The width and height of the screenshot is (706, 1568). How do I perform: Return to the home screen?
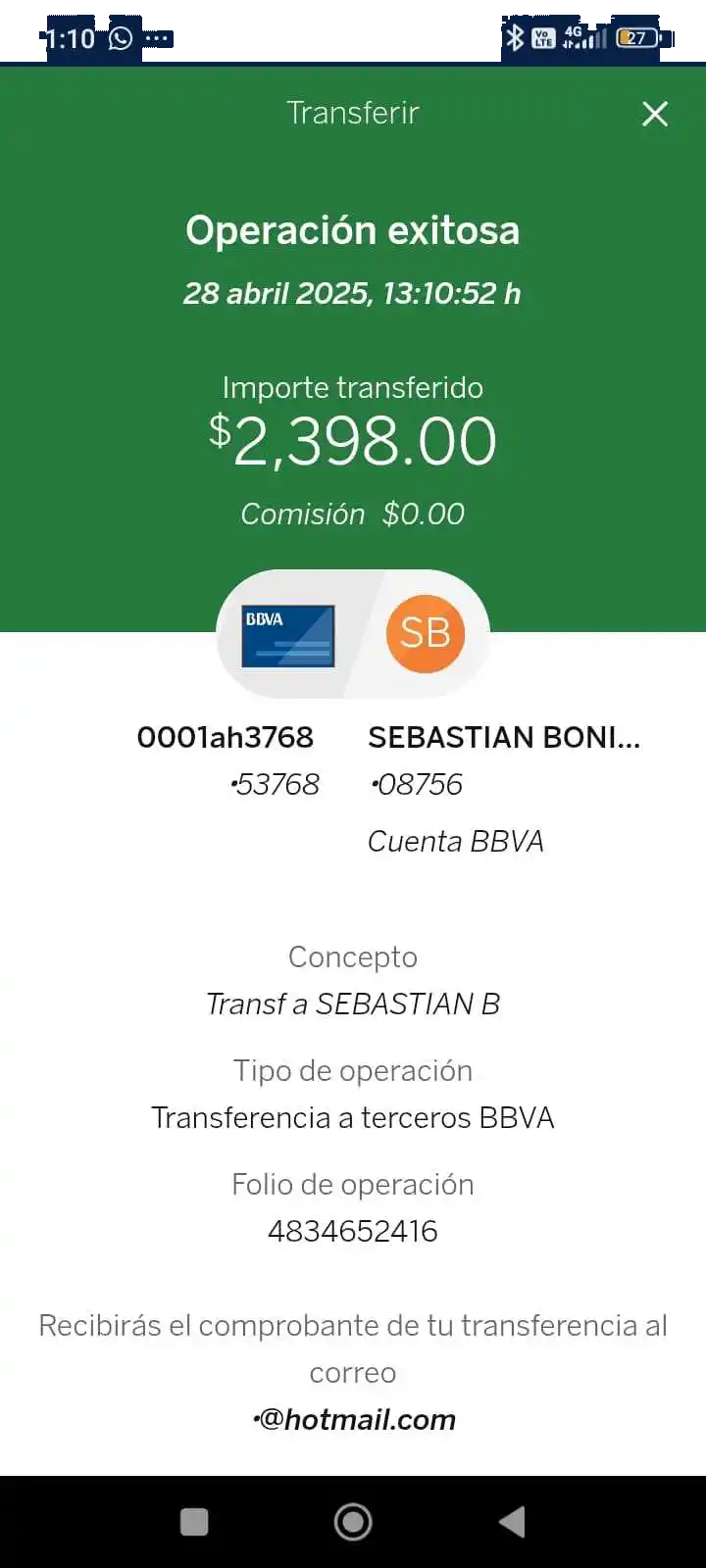click(353, 1521)
